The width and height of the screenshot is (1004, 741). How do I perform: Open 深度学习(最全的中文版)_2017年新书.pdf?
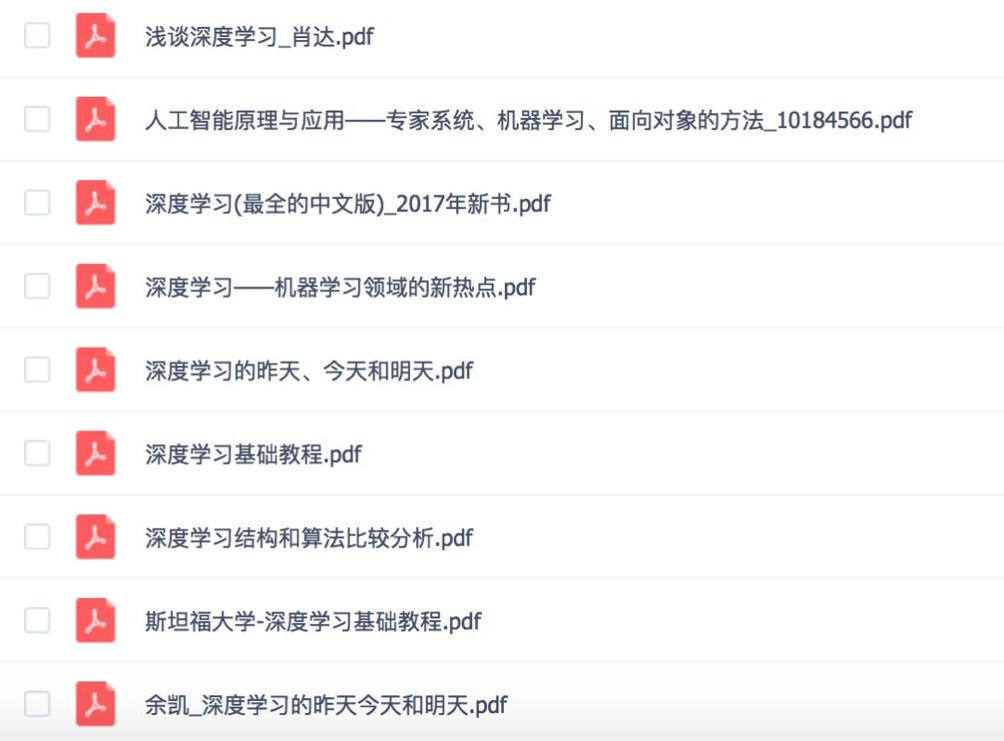click(x=347, y=204)
